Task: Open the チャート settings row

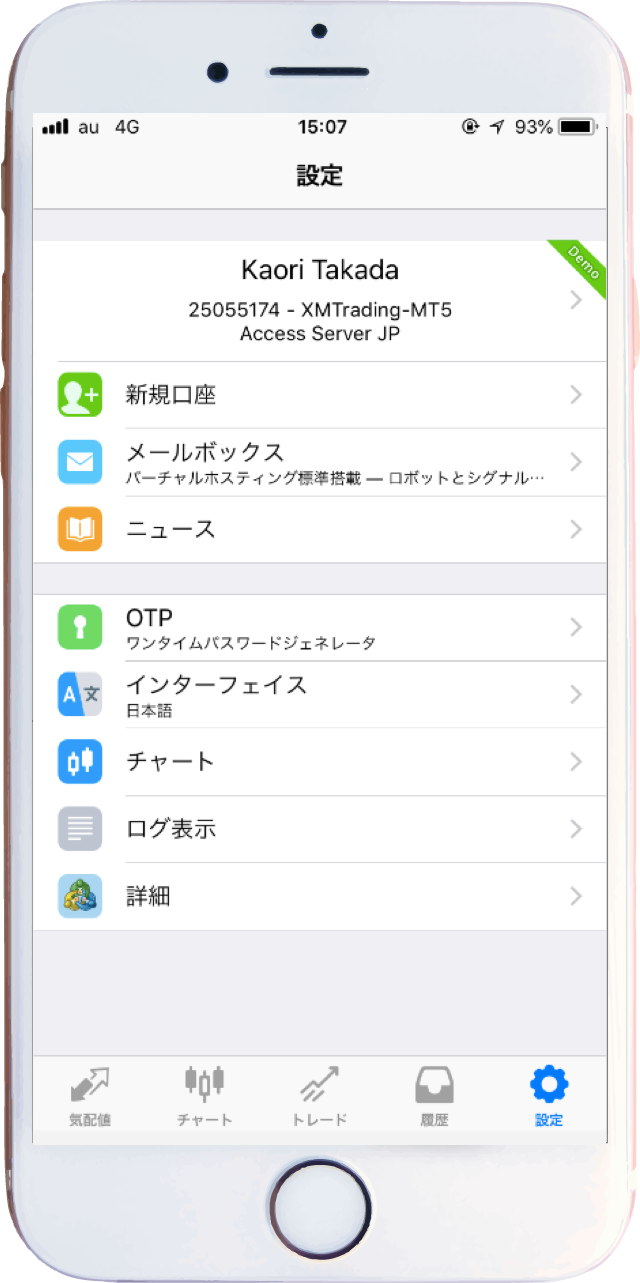Action: pyautogui.click(x=320, y=762)
